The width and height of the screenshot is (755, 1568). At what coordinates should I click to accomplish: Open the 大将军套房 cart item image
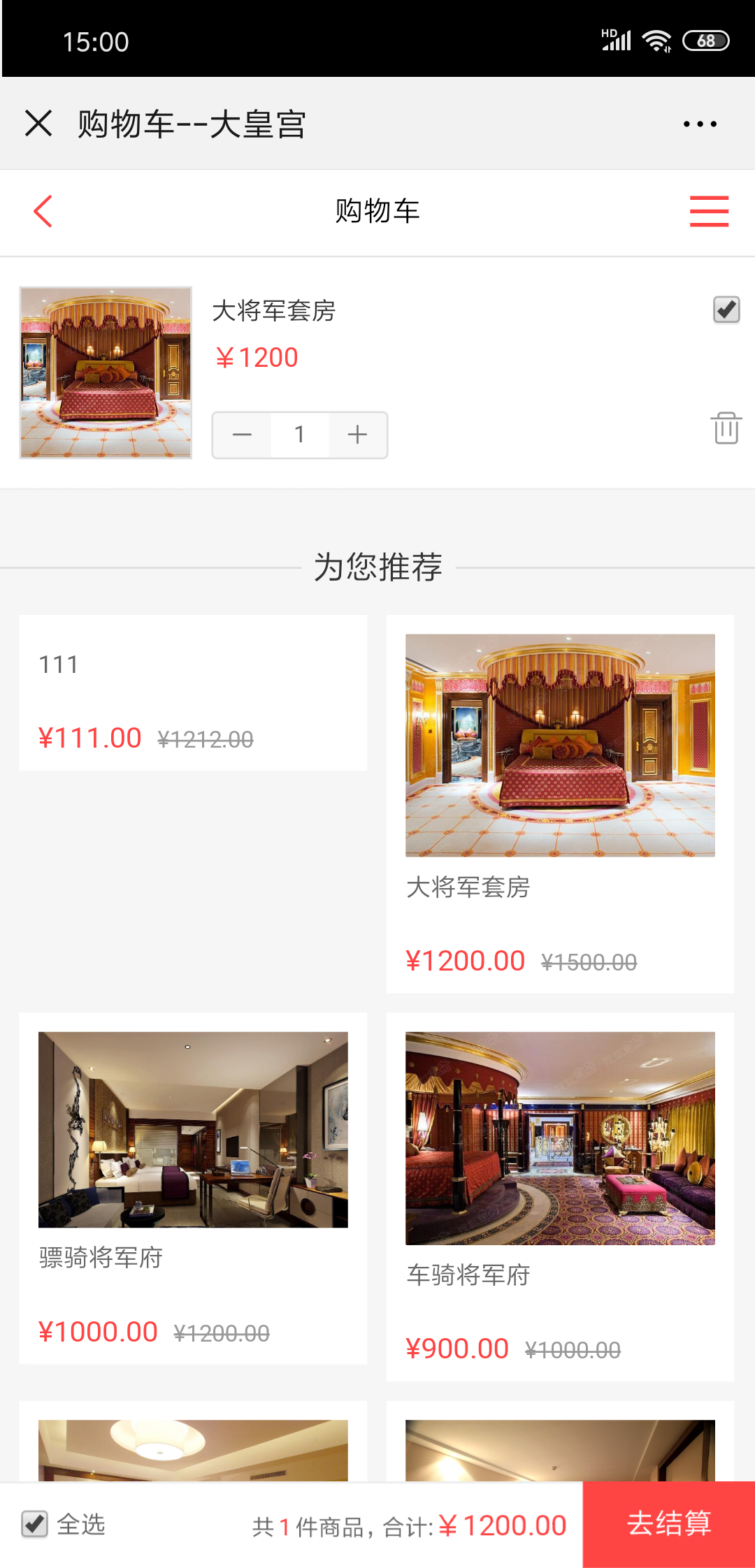click(x=106, y=372)
